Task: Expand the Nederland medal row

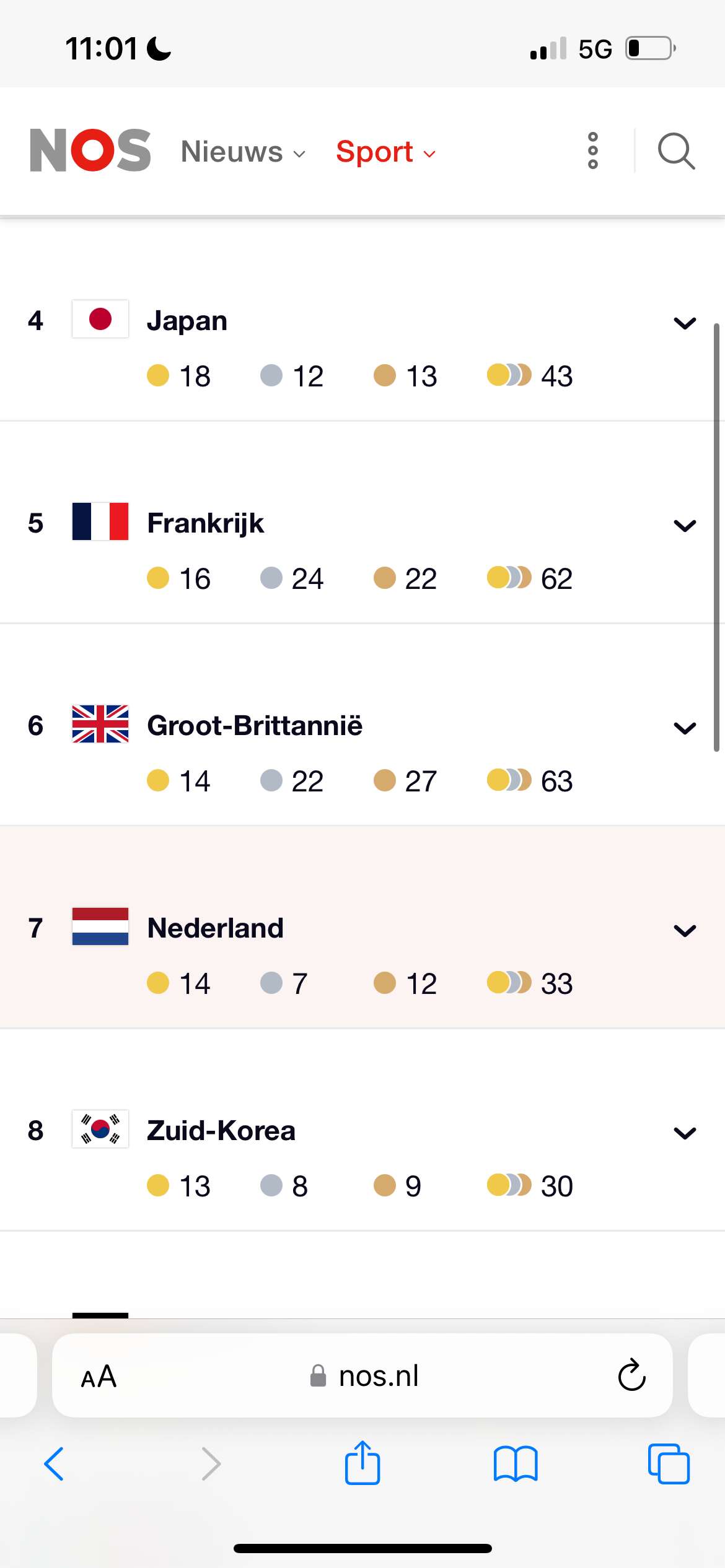Action: (685, 930)
